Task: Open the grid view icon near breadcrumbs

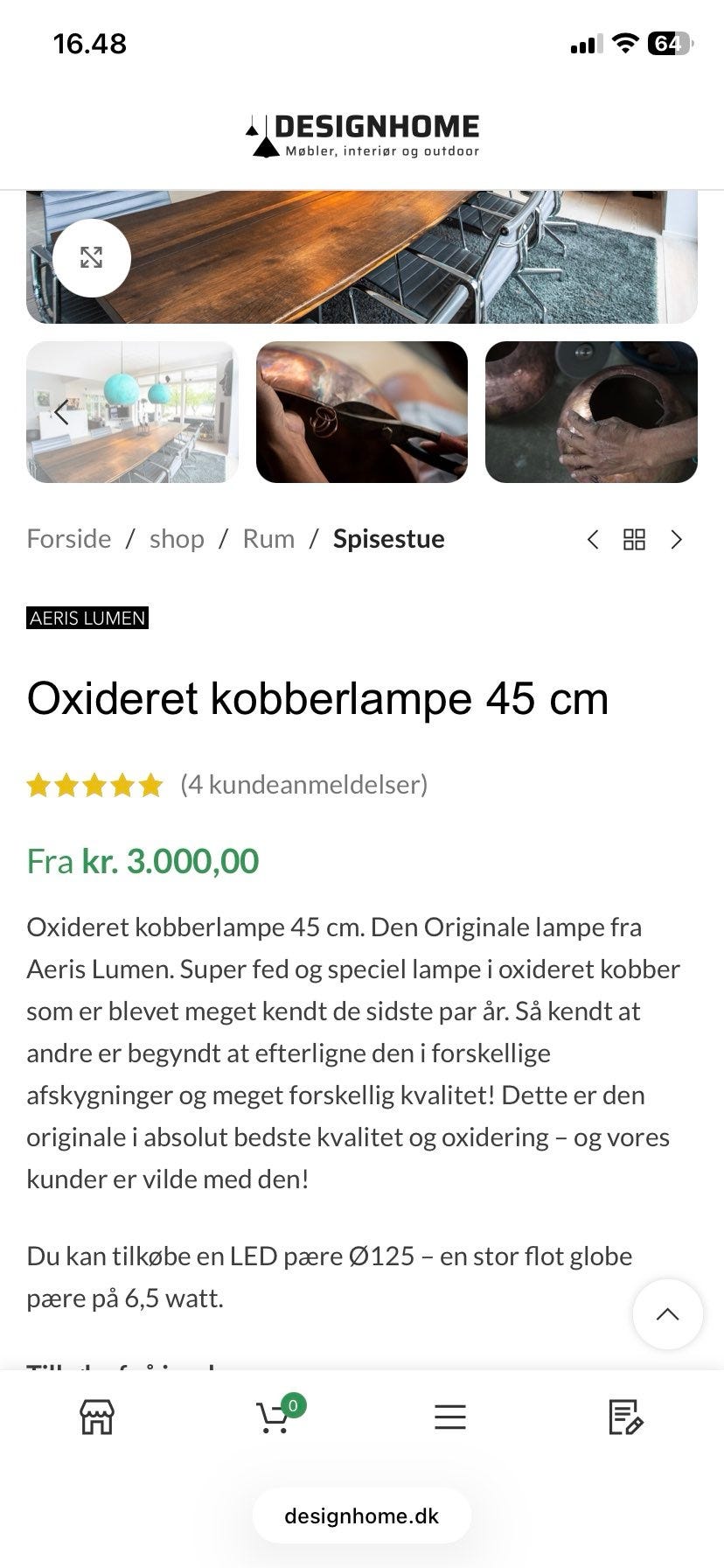Action: pyautogui.click(x=634, y=539)
